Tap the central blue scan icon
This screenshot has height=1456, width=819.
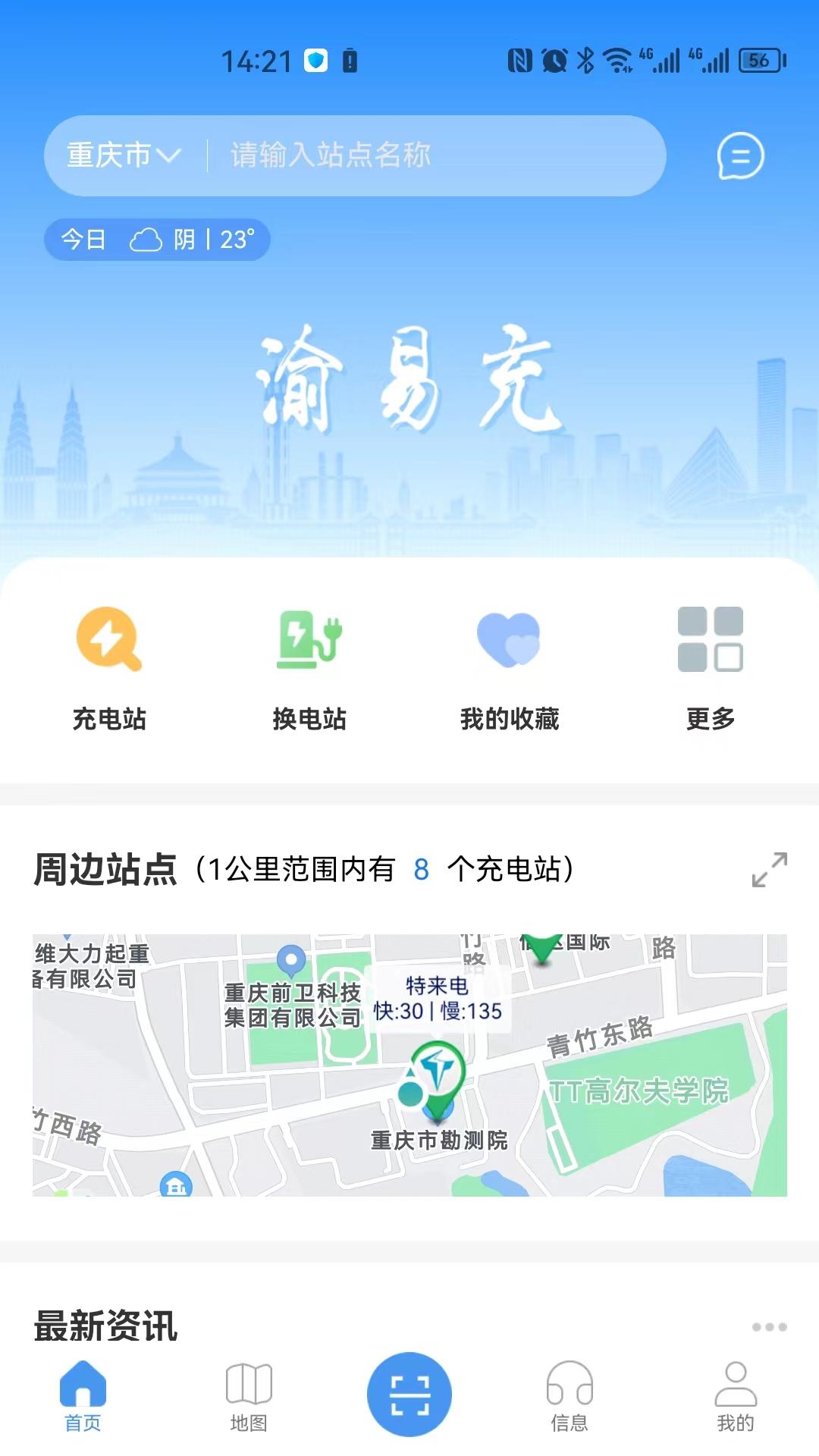point(409,1394)
